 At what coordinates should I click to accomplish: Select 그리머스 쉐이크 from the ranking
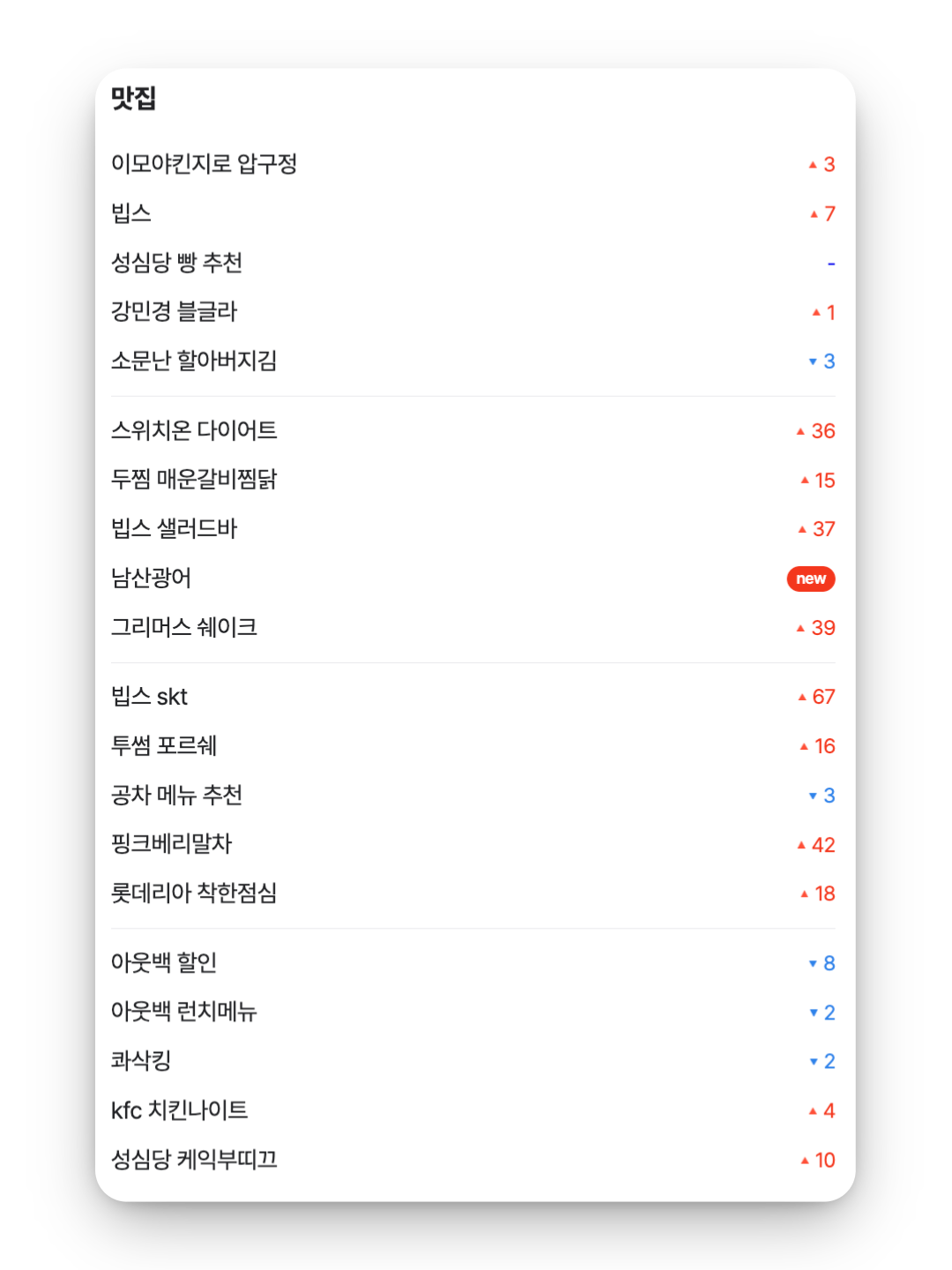tap(183, 628)
